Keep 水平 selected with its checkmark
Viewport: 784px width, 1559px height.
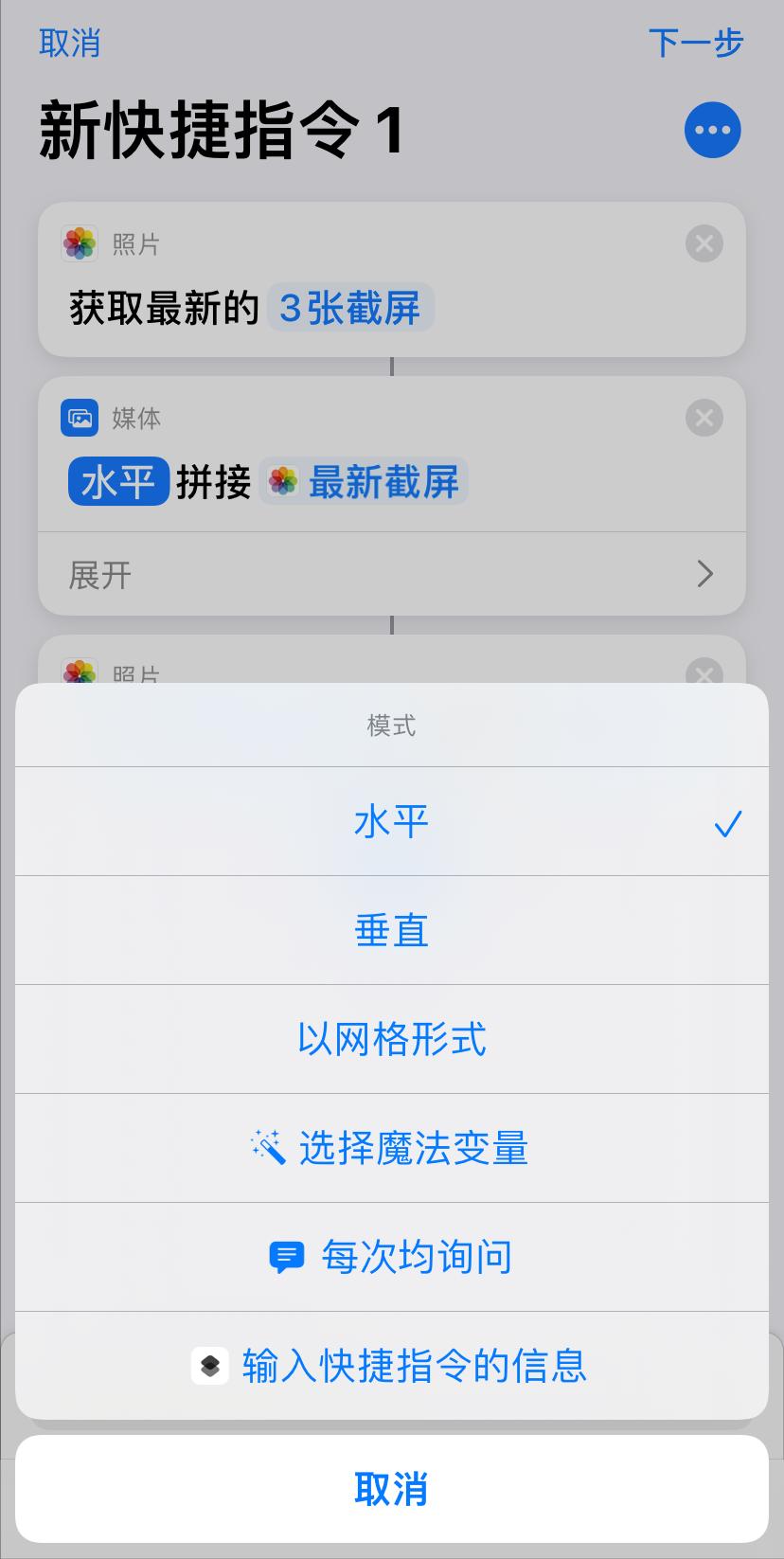tap(728, 825)
